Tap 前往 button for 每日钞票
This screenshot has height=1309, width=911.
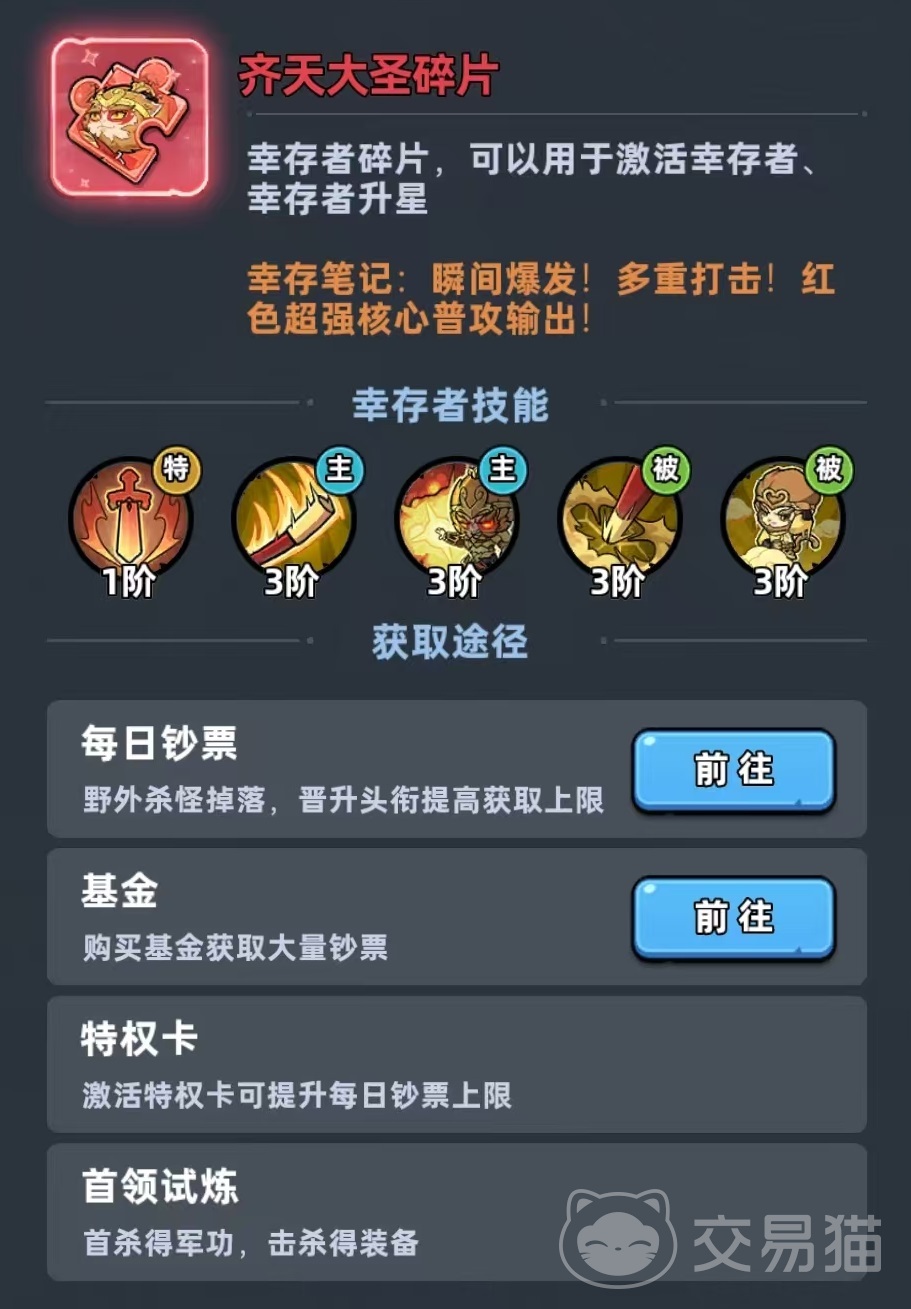[x=733, y=770]
